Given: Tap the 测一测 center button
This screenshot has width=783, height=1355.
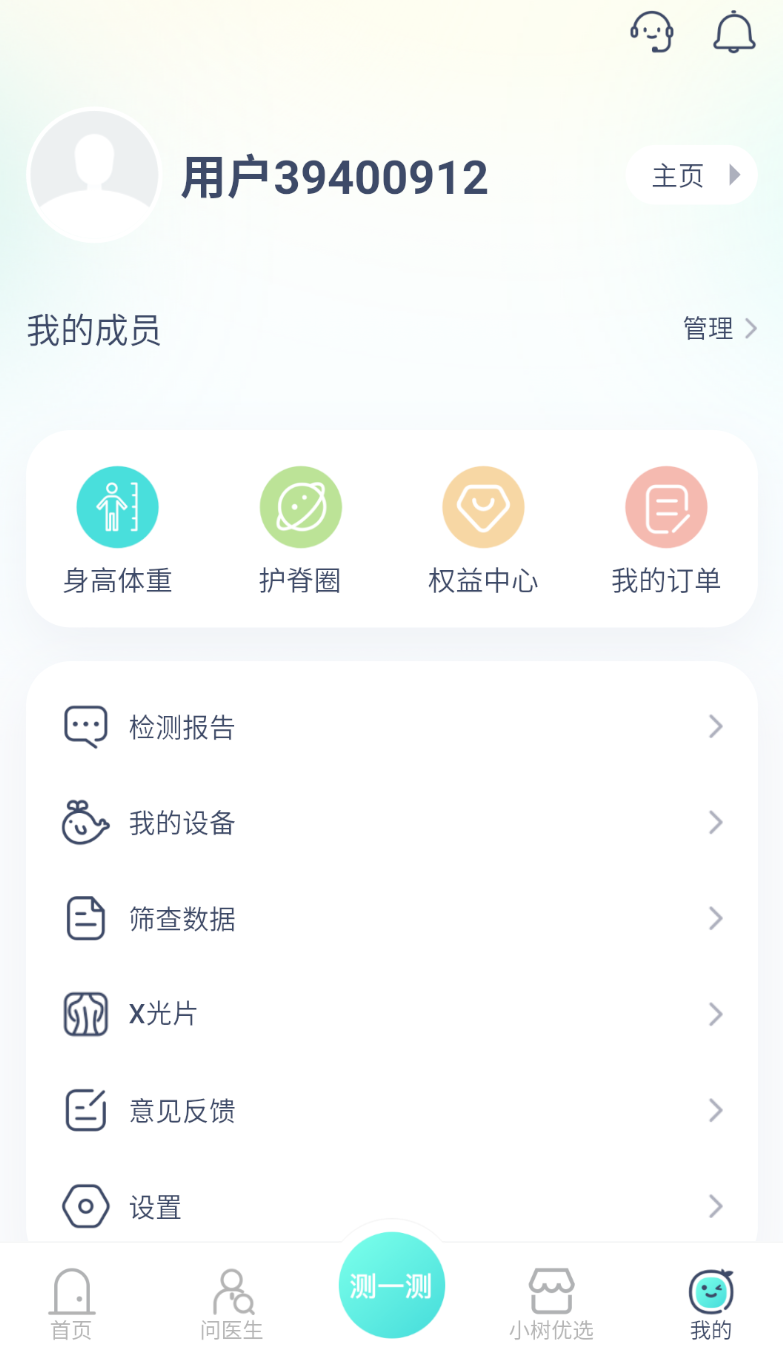Looking at the screenshot, I should [391, 1285].
